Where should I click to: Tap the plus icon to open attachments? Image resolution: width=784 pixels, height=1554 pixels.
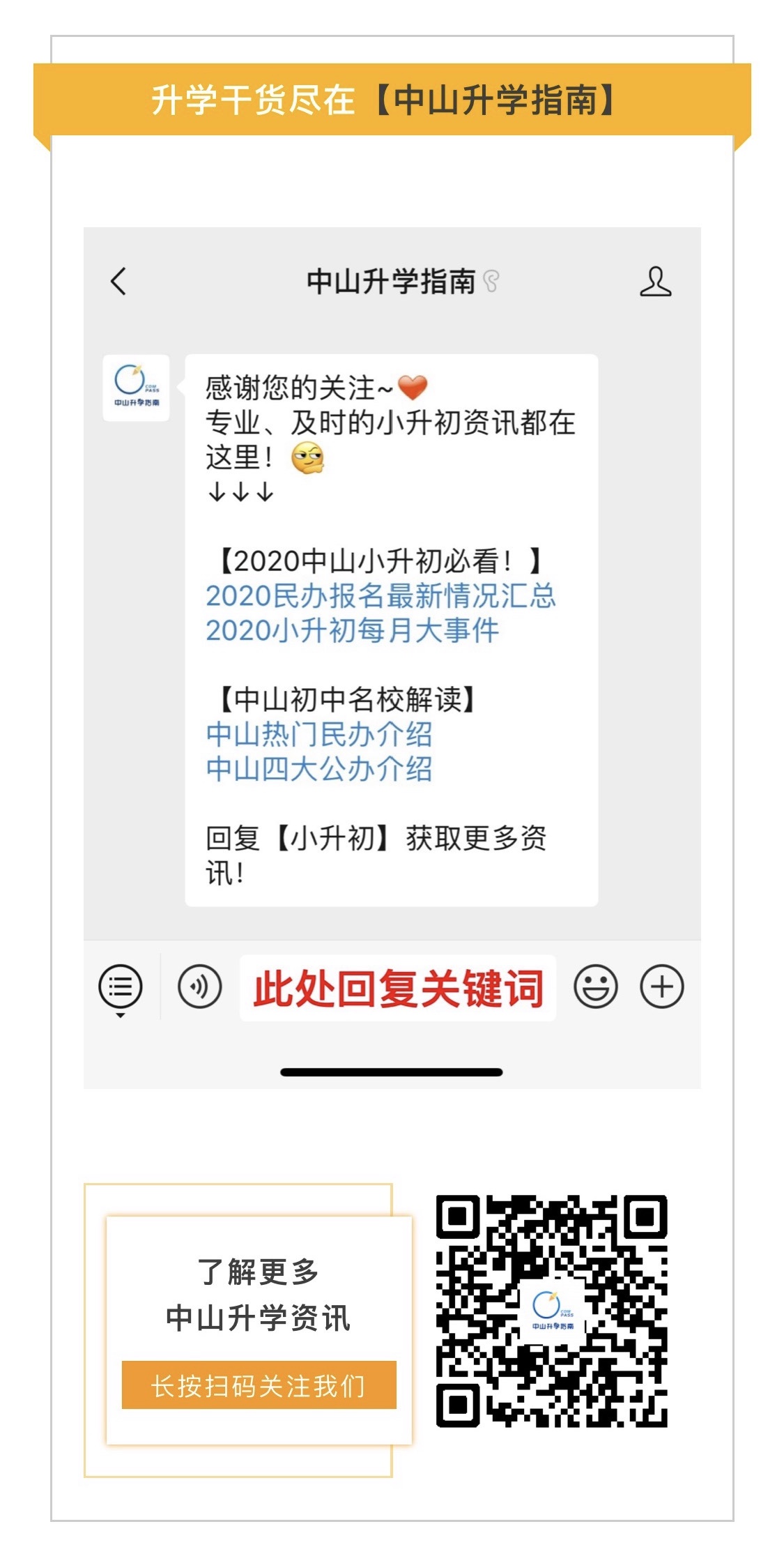(662, 986)
